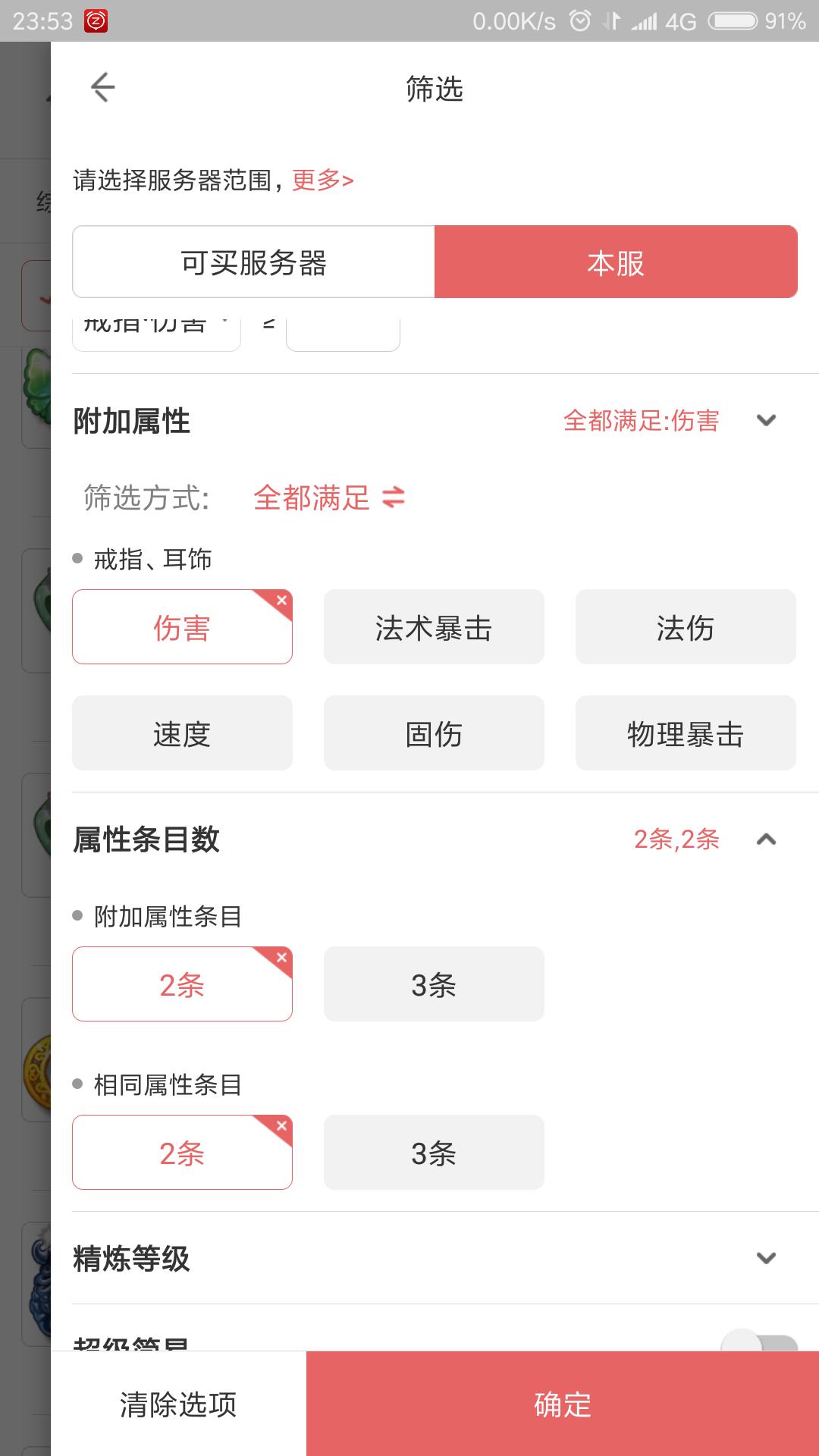This screenshot has width=819, height=1456.
Task: Tap 清除选项 to clear filters
Action: click(178, 1404)
